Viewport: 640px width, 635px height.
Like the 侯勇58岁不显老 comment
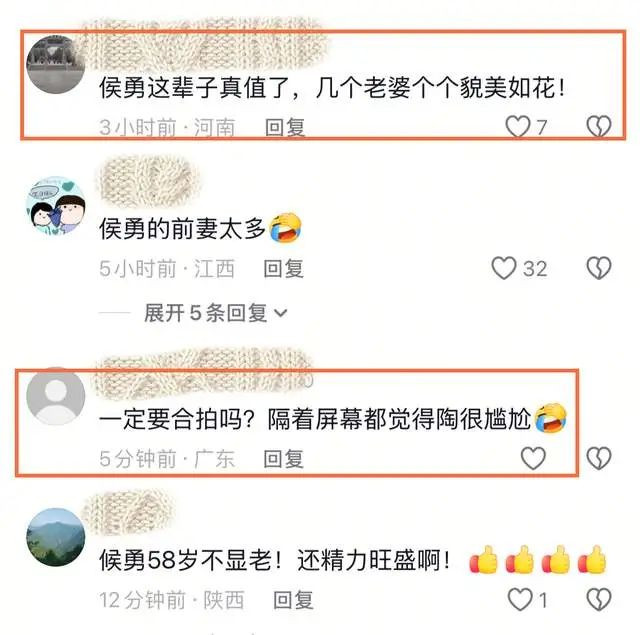click(520, 600)
